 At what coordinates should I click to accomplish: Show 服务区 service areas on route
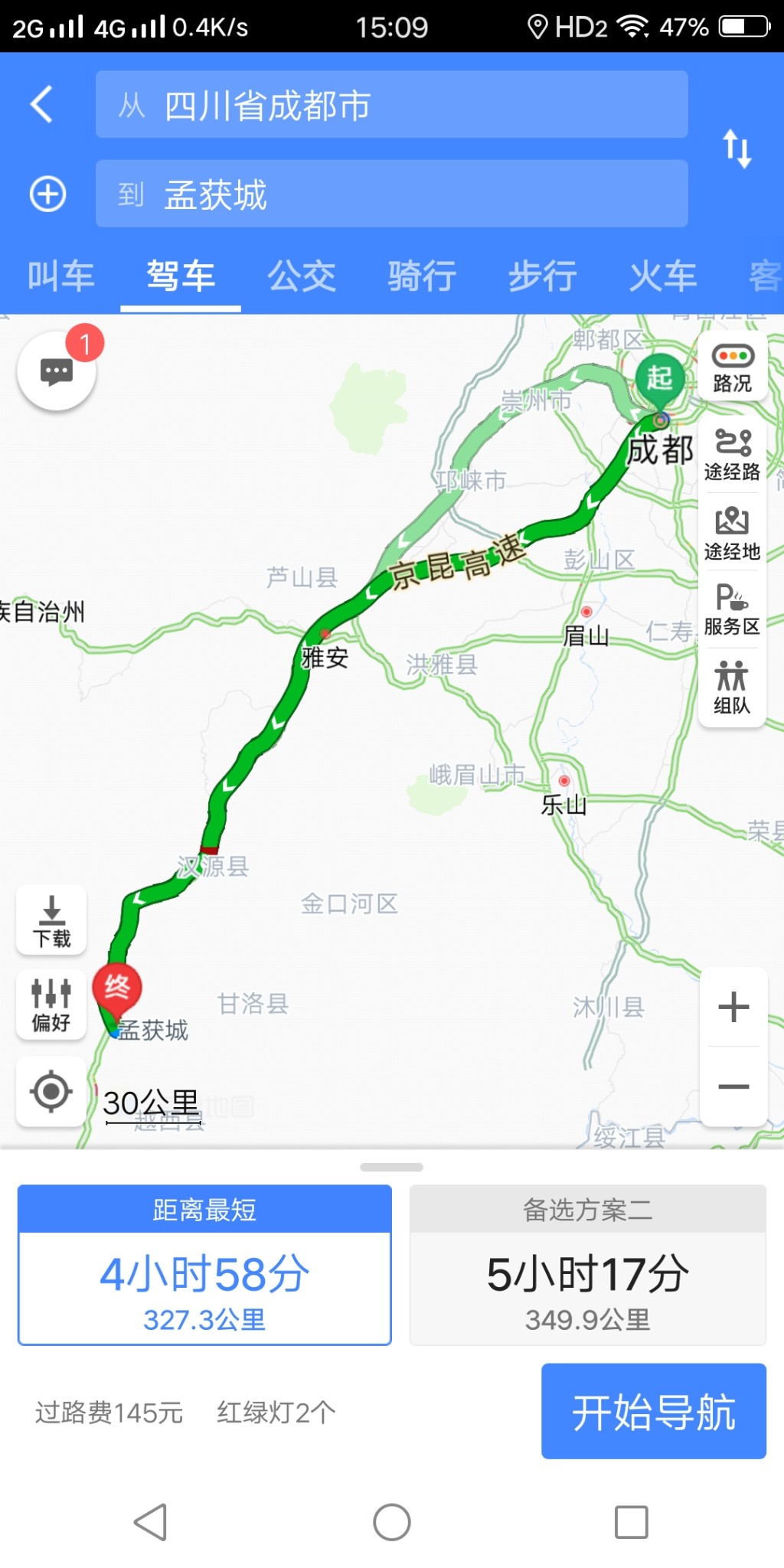(x=733, y=610)
